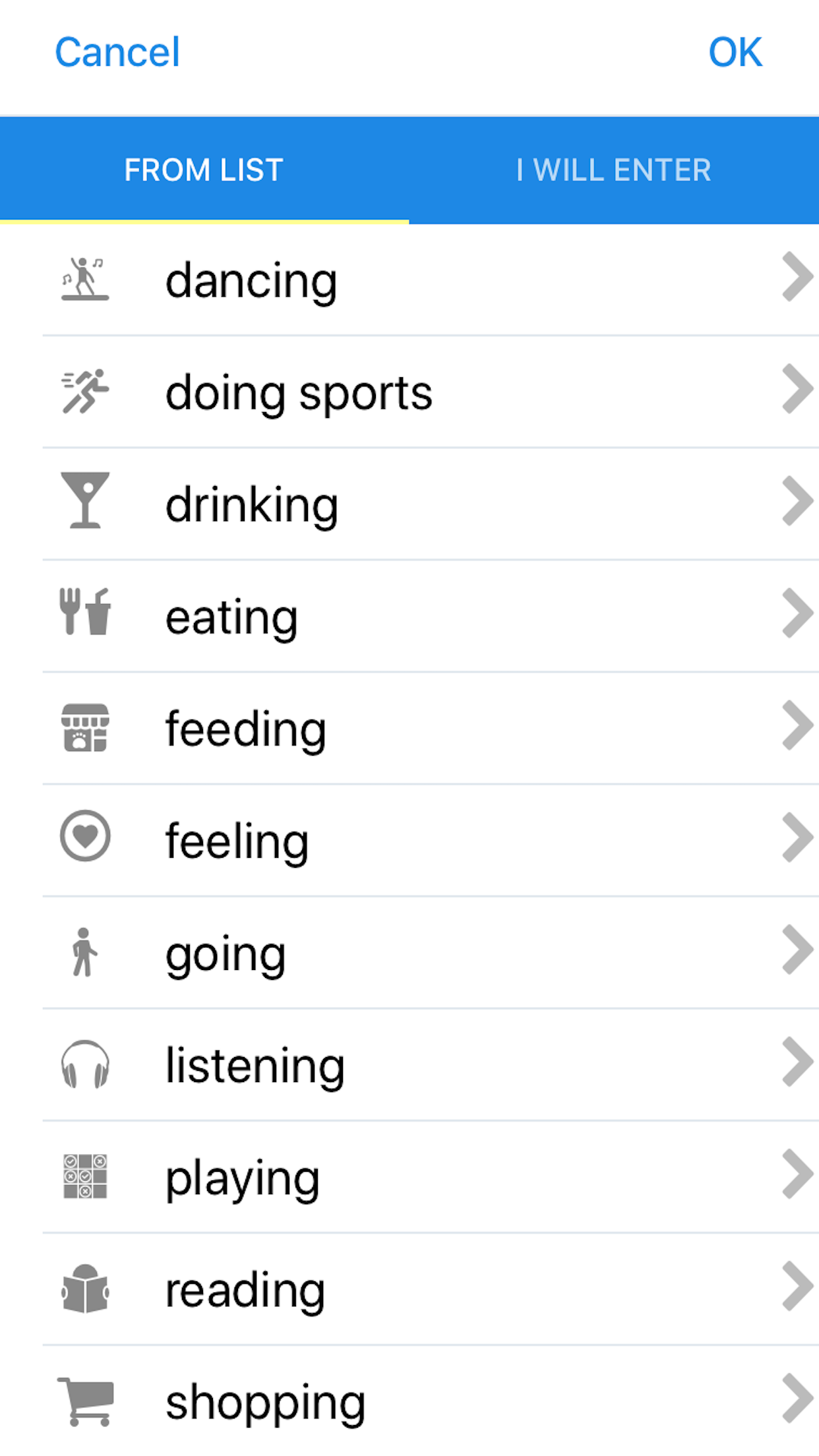
Task: Cancel the activity selection
Action: tap(117, 52)
